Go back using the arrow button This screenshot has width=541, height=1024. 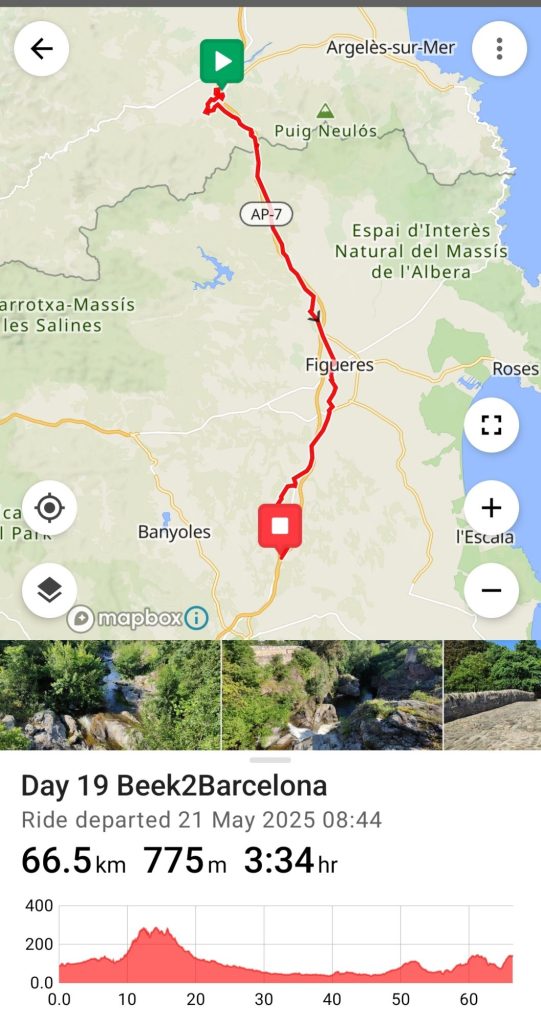click(x=42, y=49)
